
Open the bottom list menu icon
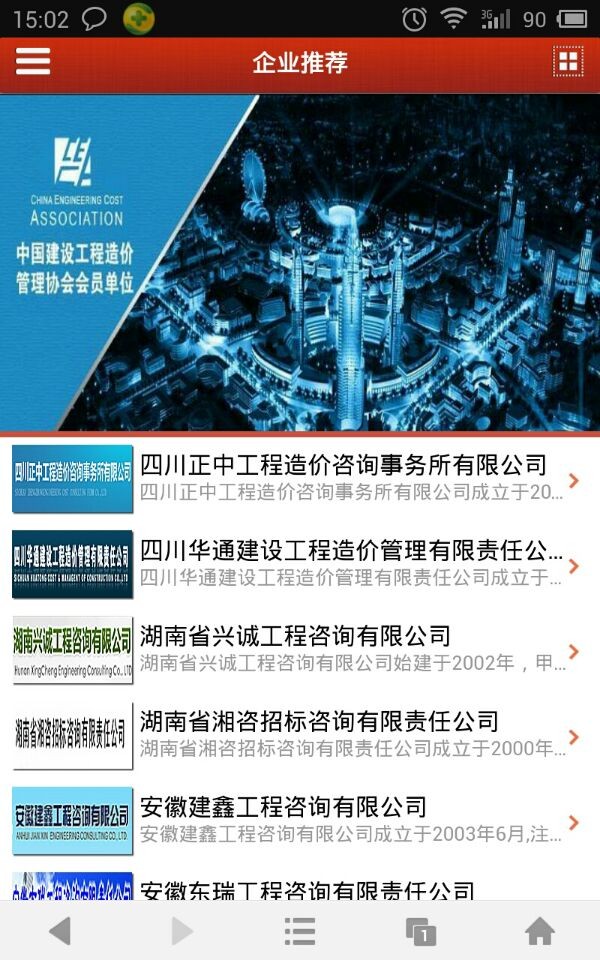click(300, 931)
